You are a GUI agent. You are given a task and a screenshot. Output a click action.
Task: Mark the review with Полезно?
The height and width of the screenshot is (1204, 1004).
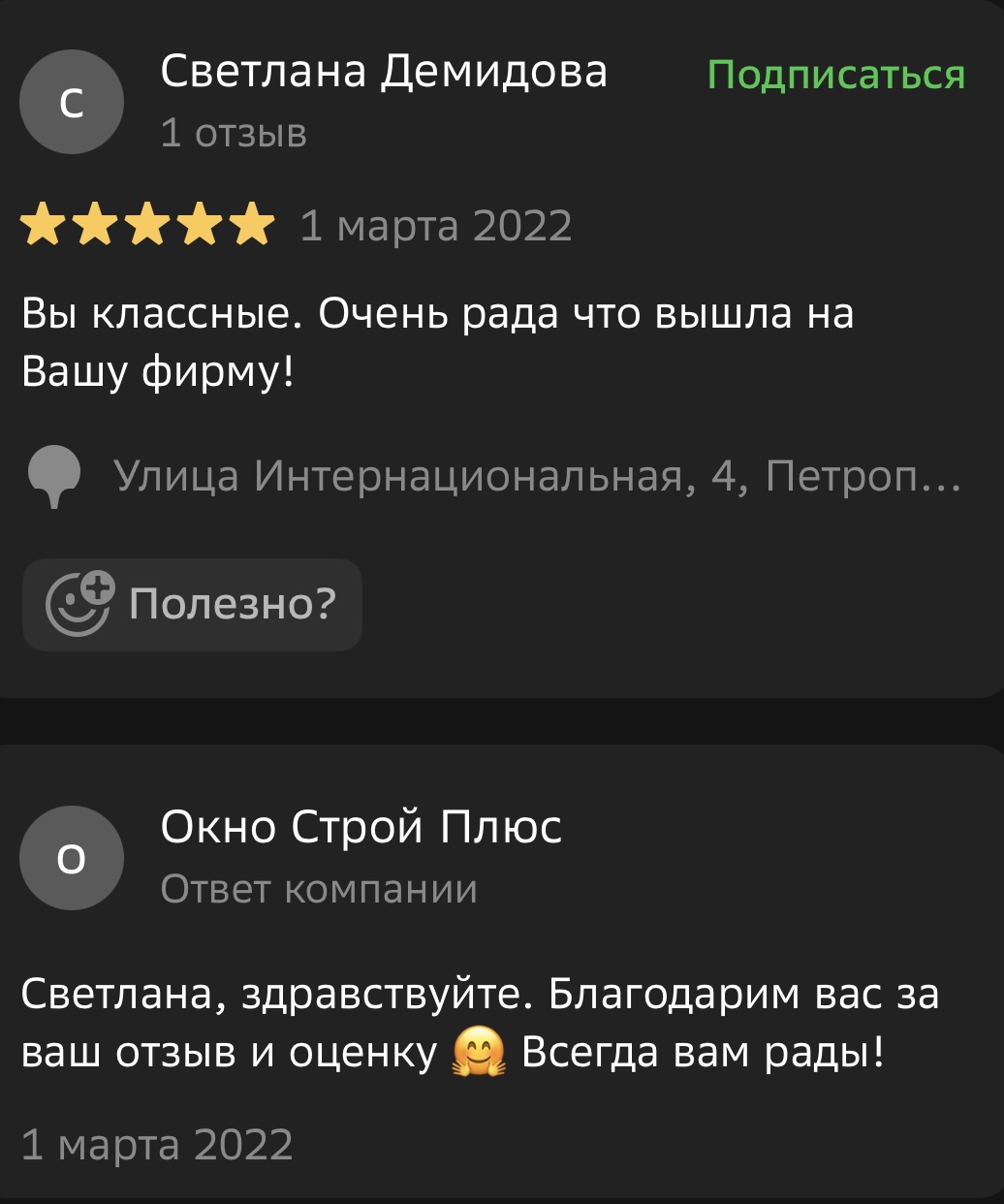pos(192,604)
